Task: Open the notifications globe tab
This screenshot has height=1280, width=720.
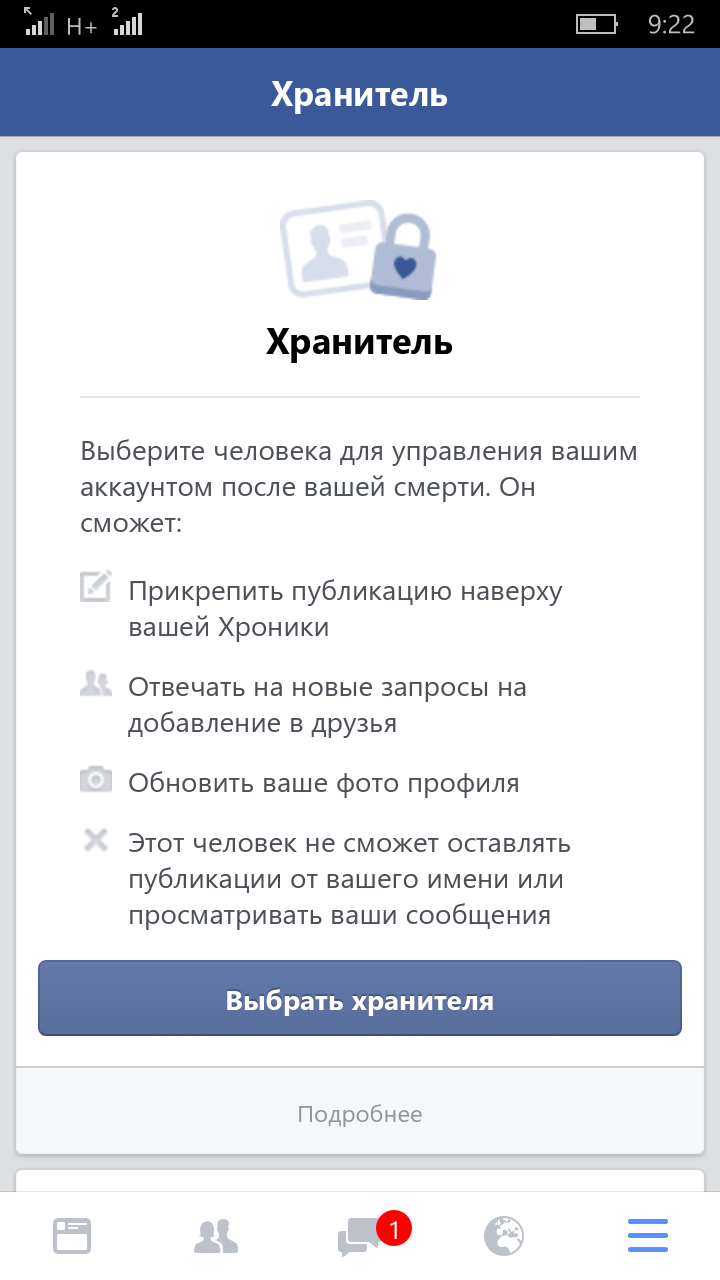Action: click(504, 1236)
